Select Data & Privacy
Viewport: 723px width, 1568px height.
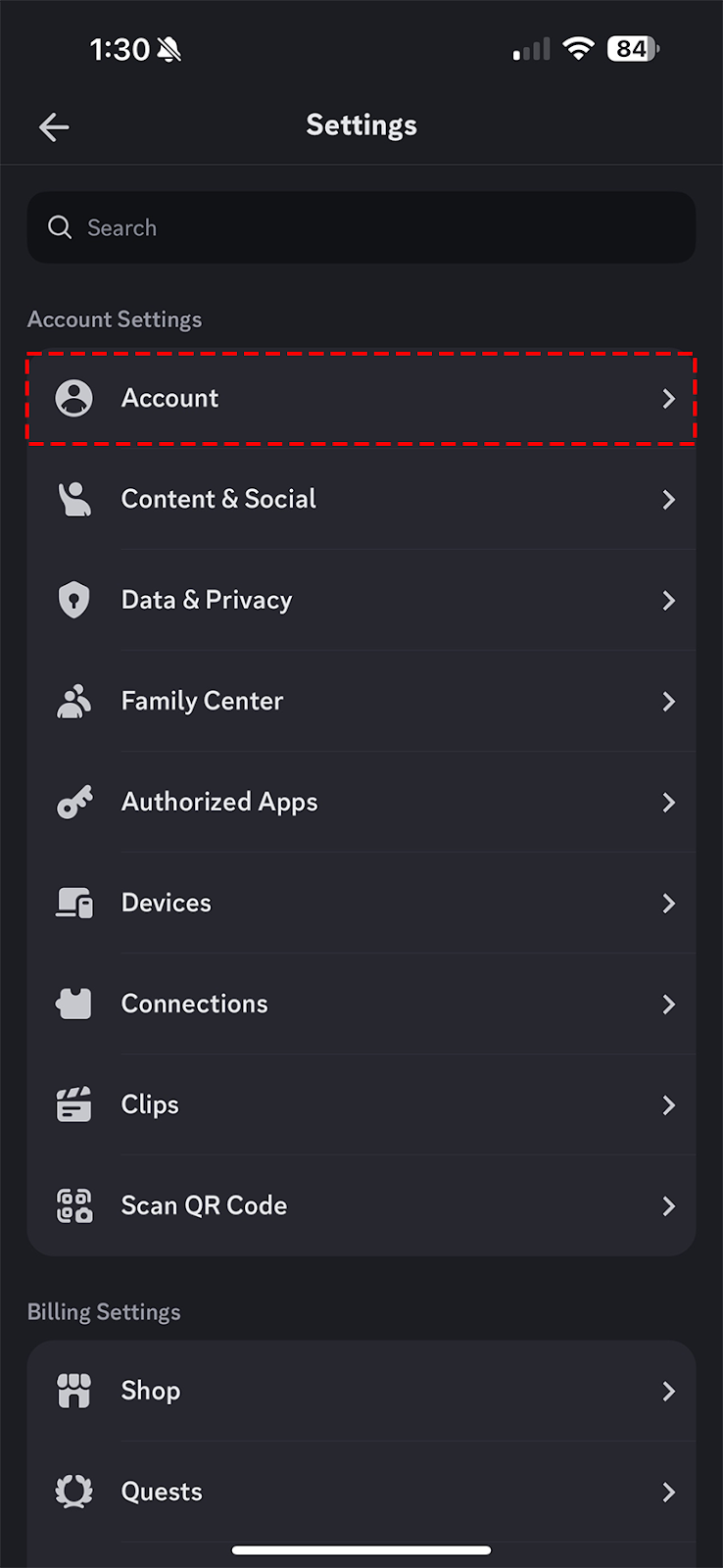click(x=361, y=600)
